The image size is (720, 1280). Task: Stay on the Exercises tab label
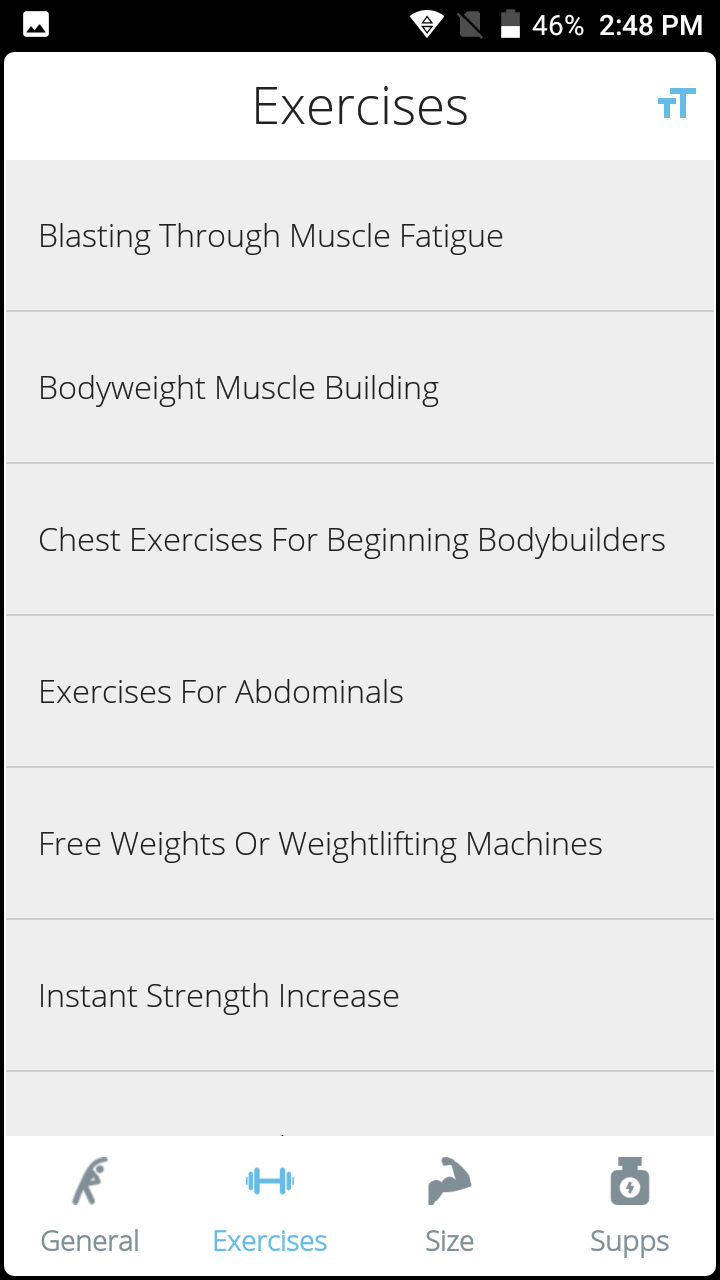point(270,1240)
